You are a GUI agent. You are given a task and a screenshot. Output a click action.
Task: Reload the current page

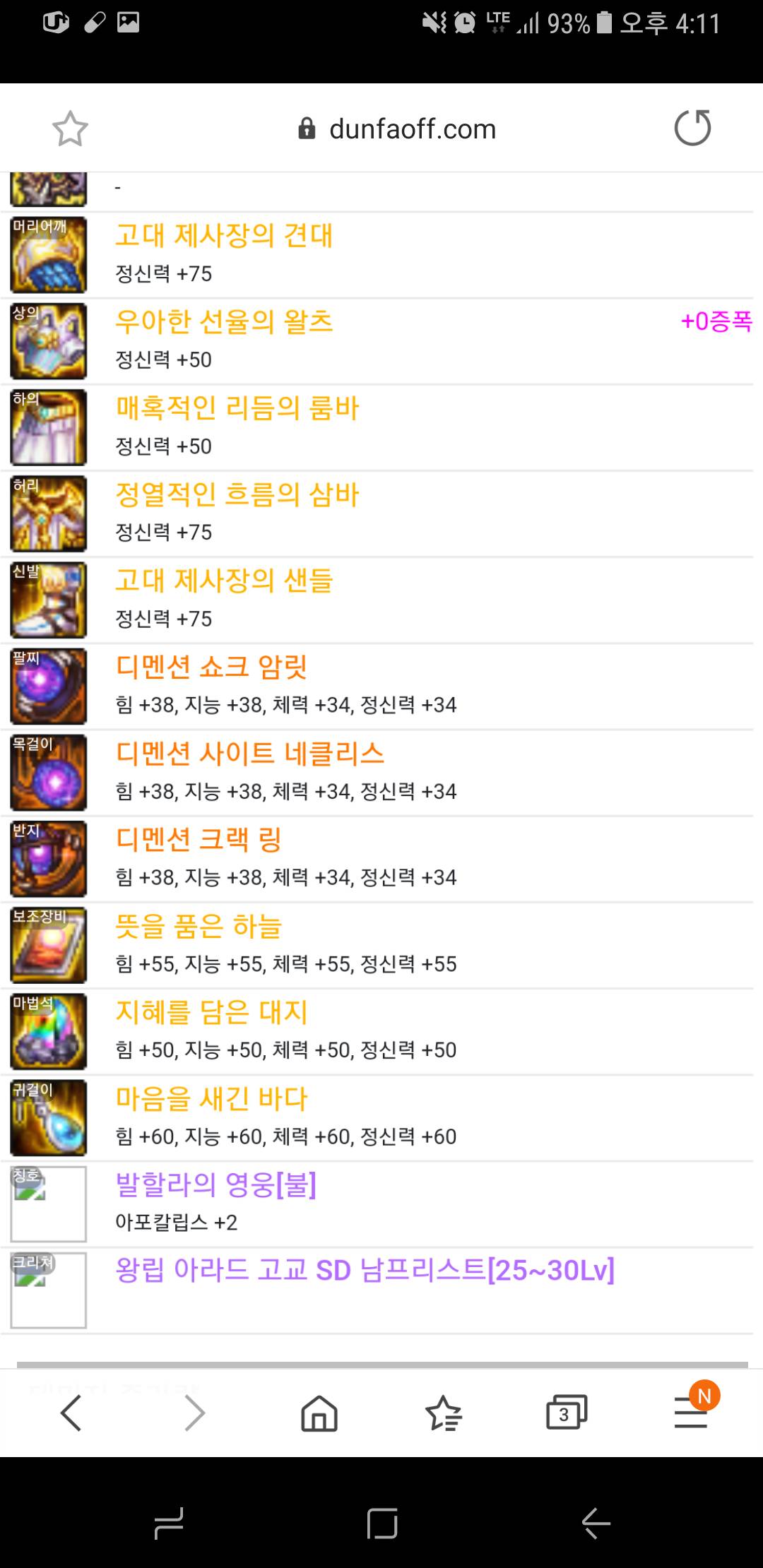pos(692,128)
